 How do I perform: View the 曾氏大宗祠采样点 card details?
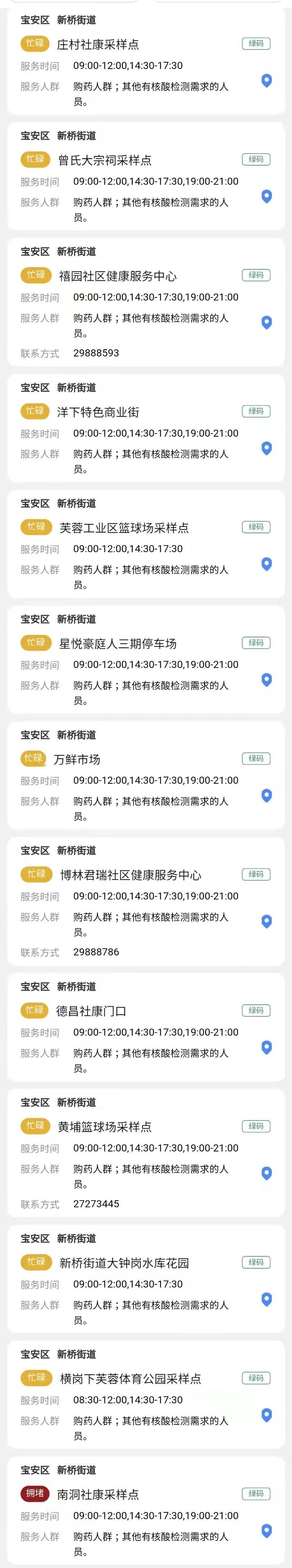click(104, 160)
